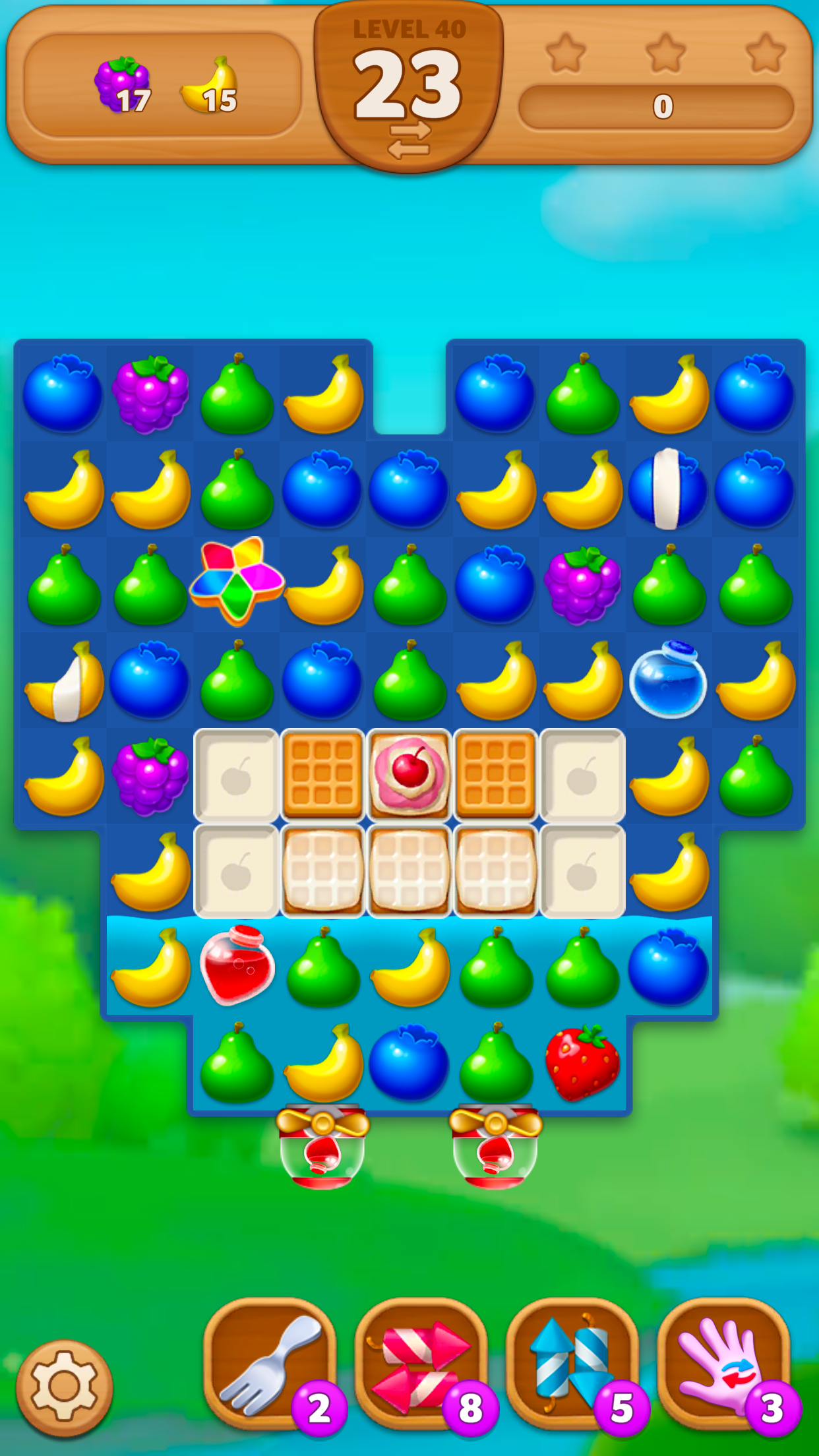Select the strawberry on the board
819x1456 pixels.
pos(582,1062)
